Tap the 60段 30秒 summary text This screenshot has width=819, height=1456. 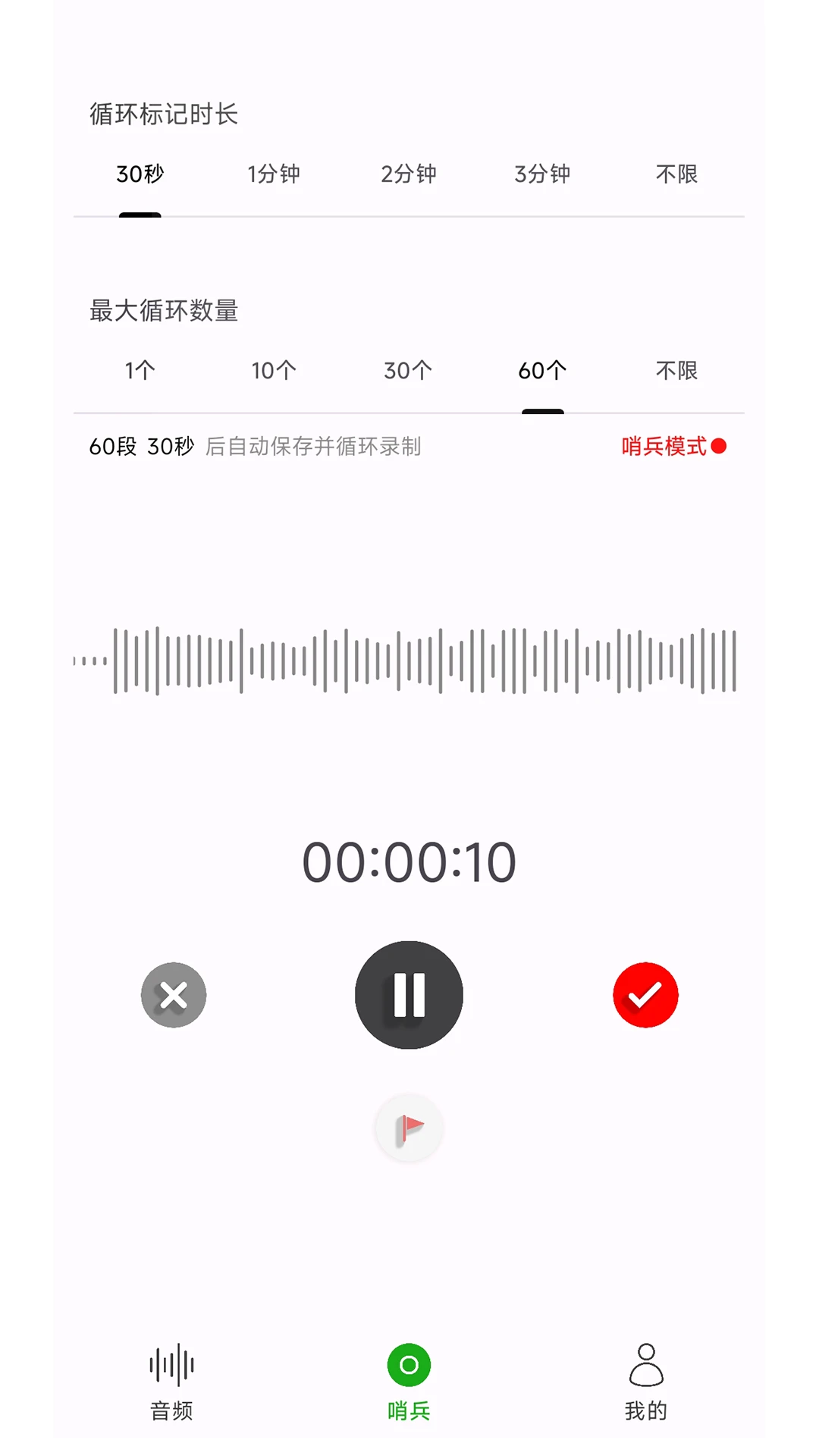(140, 447)
